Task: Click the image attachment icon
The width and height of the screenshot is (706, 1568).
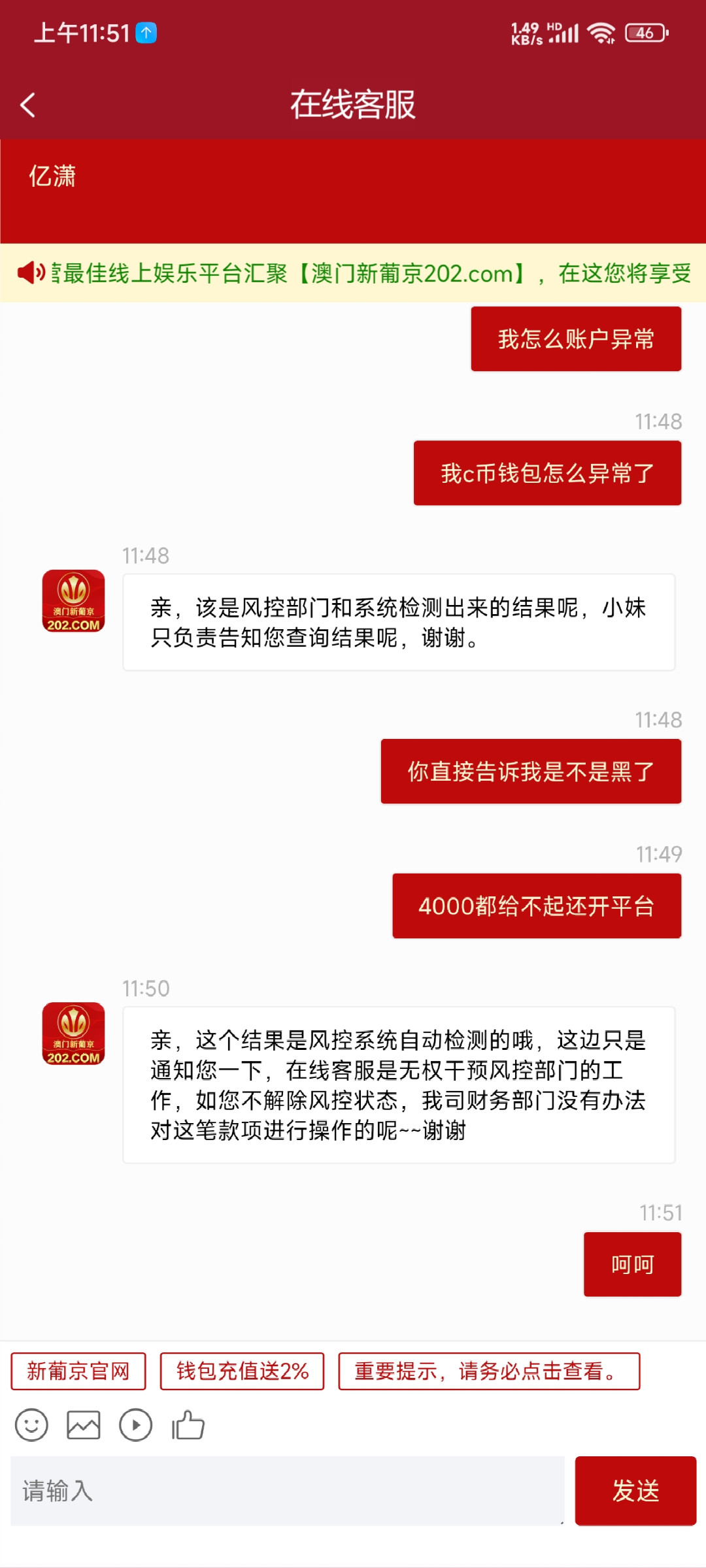Action: (84, 1426)
